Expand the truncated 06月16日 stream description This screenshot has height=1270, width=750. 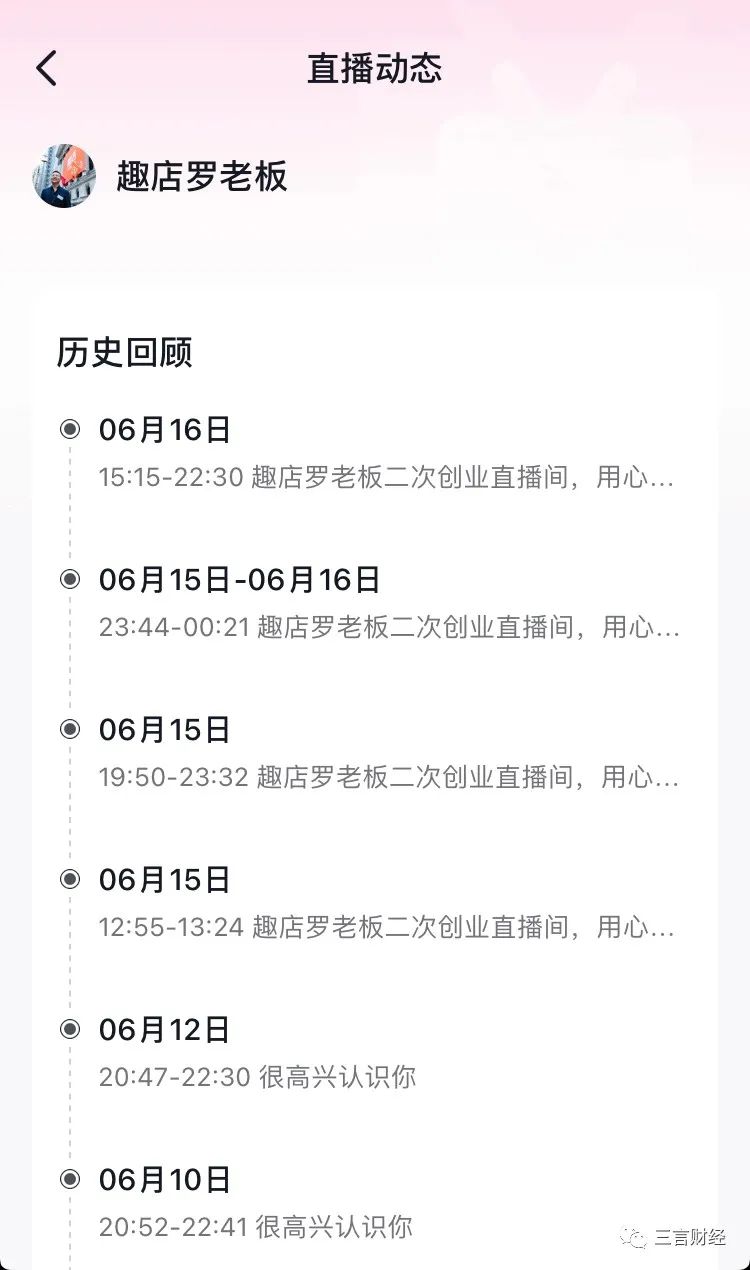point(390,478)
